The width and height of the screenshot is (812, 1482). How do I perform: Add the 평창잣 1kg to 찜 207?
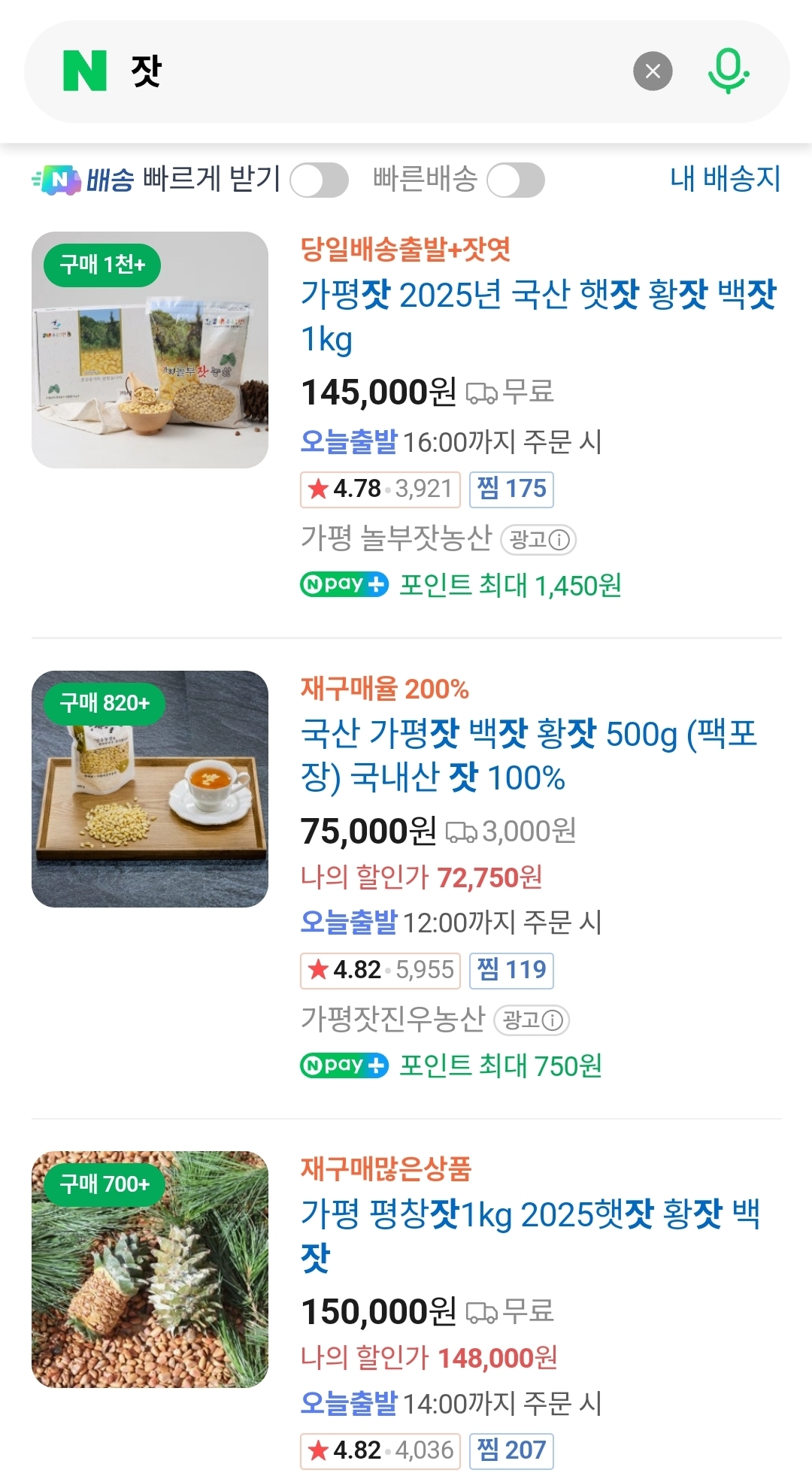[x=511, y=1450]
